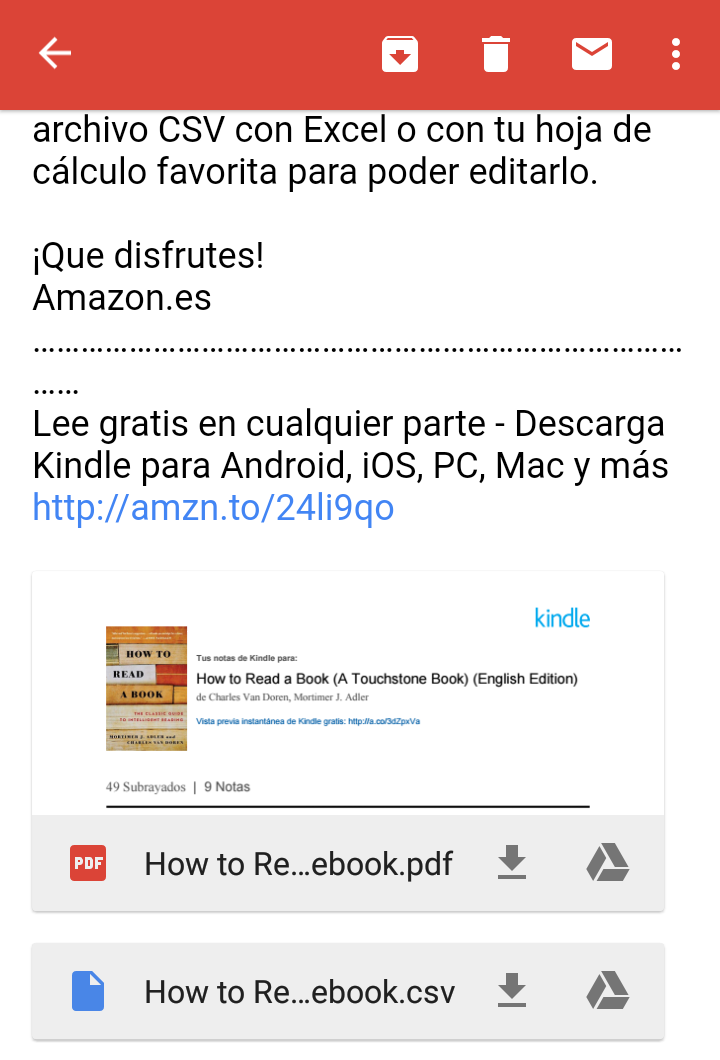Open the PDF attachment preview
The width and height of the screenshot is (720, 1060).
tap(348, 694)
